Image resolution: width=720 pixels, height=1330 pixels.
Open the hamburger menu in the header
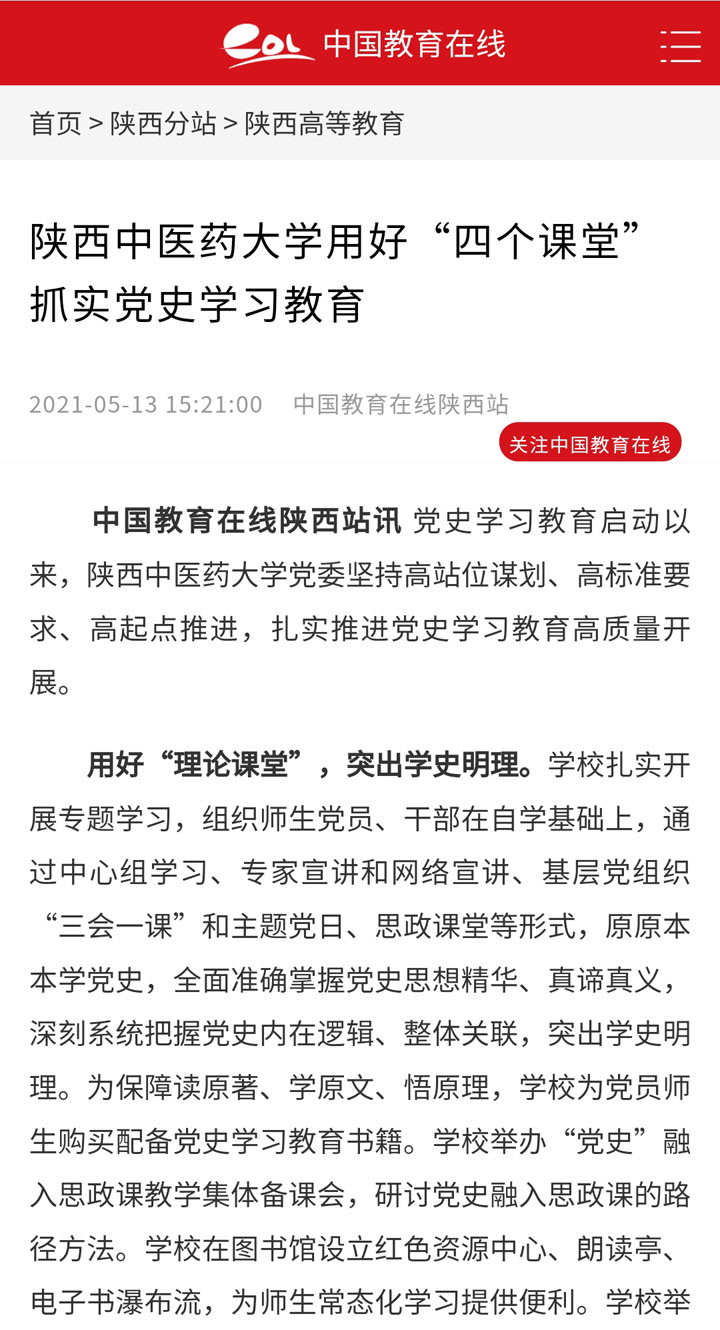pos(680,46)
